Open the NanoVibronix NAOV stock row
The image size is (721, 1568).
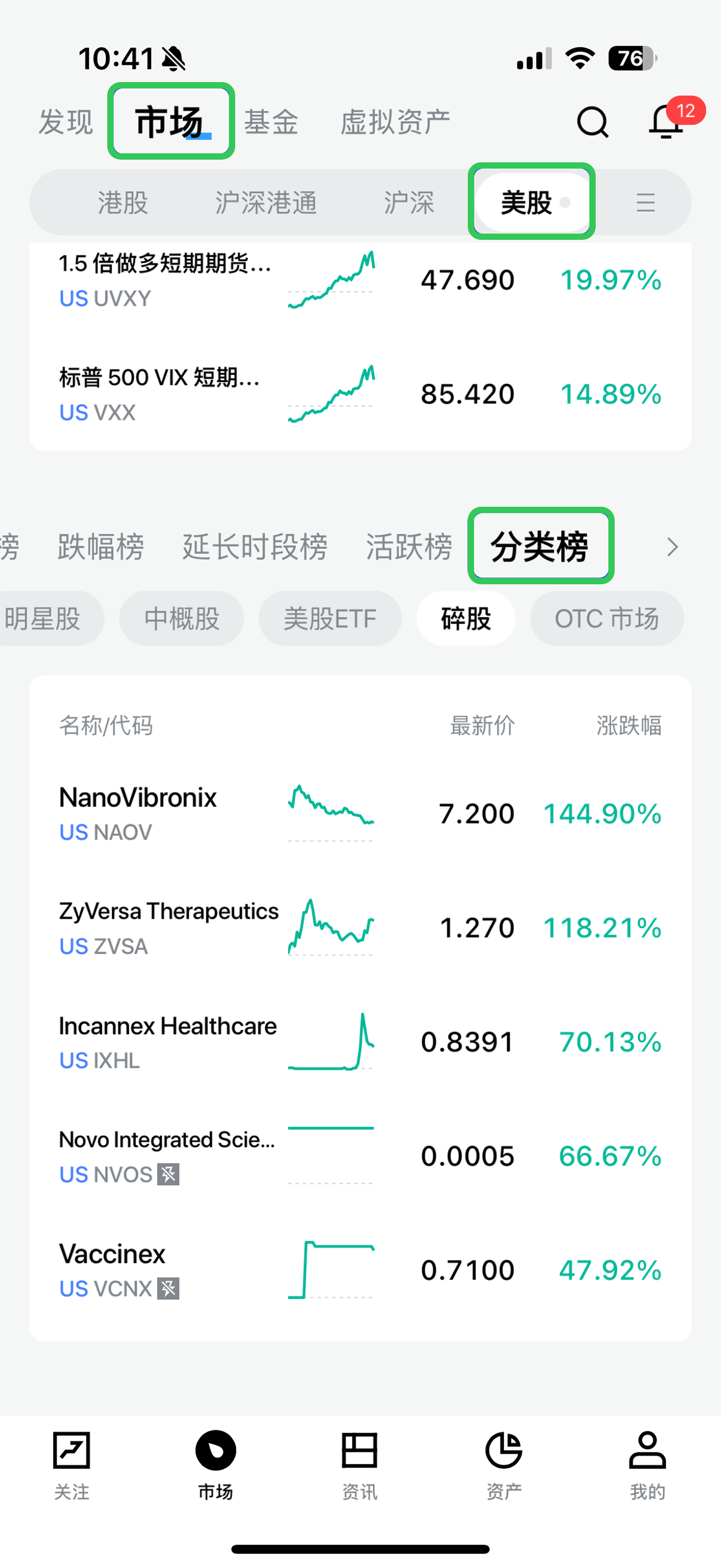click(x=360, y=813)
